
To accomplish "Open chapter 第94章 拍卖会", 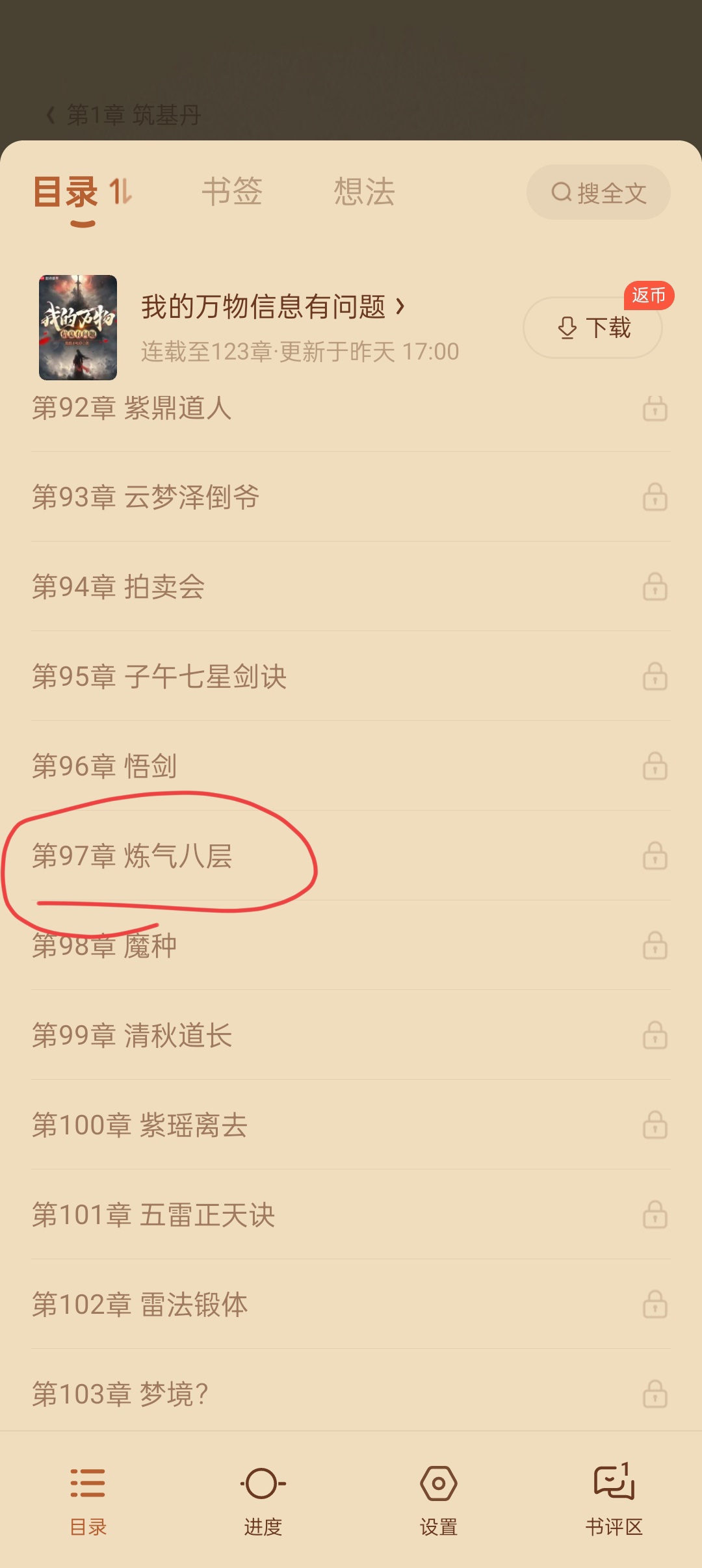I will tap(351, 587).
